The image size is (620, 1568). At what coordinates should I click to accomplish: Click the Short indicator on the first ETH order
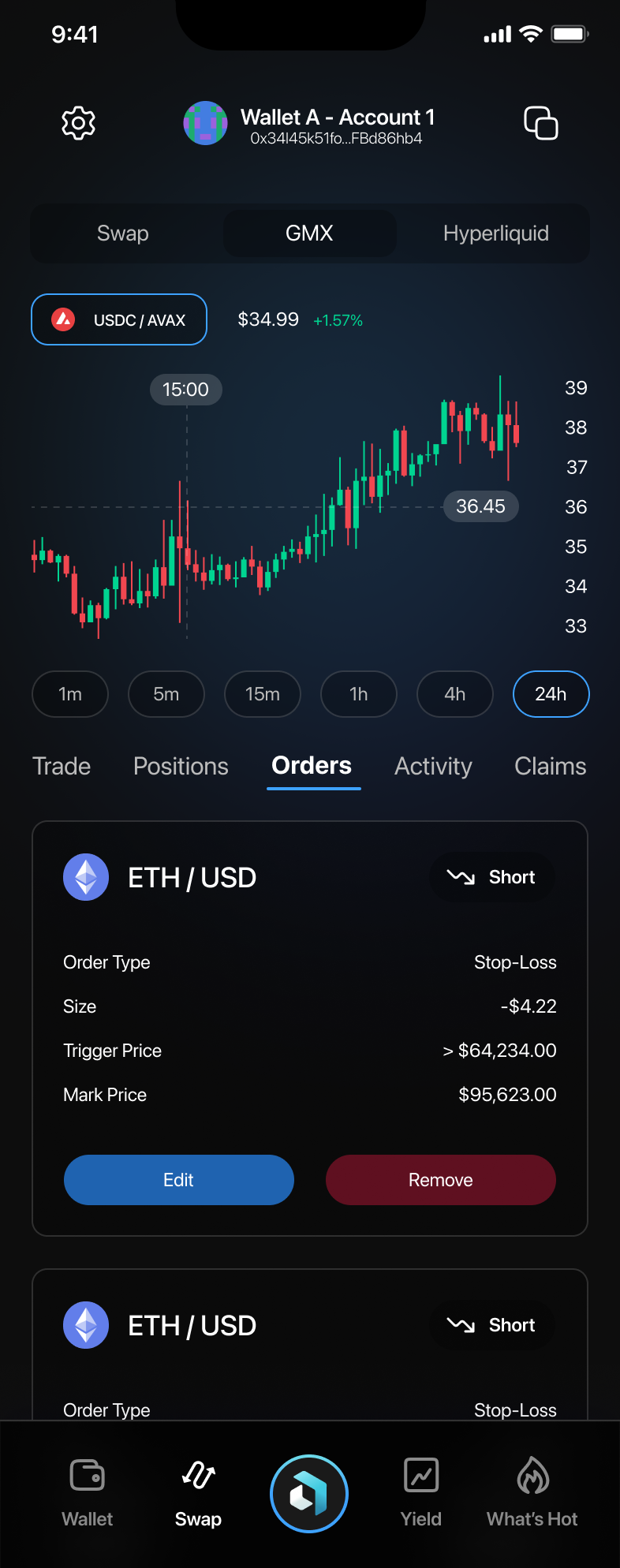(491, 876)
